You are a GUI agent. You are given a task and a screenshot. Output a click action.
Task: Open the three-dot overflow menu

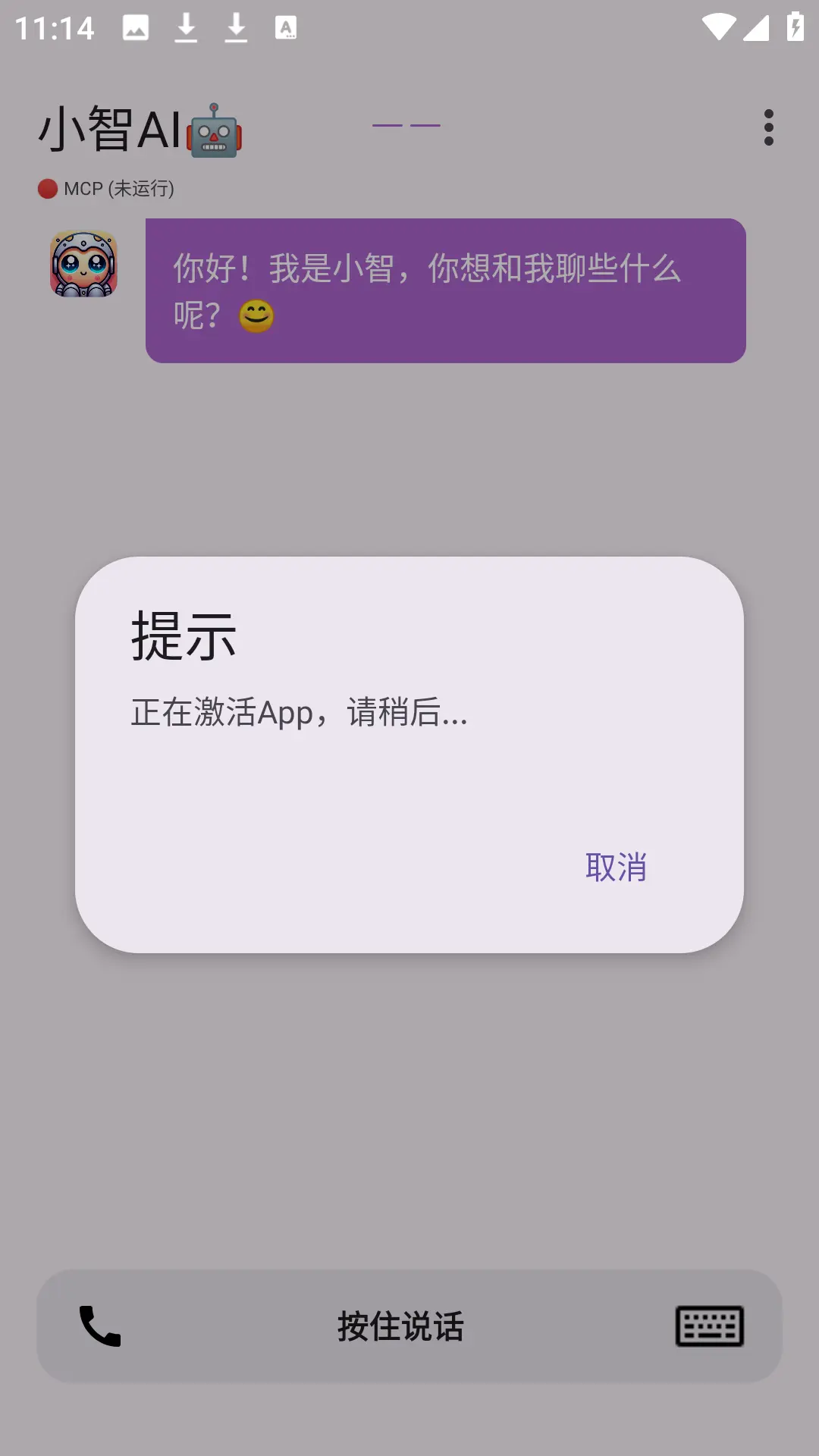(x=768, y=127)
